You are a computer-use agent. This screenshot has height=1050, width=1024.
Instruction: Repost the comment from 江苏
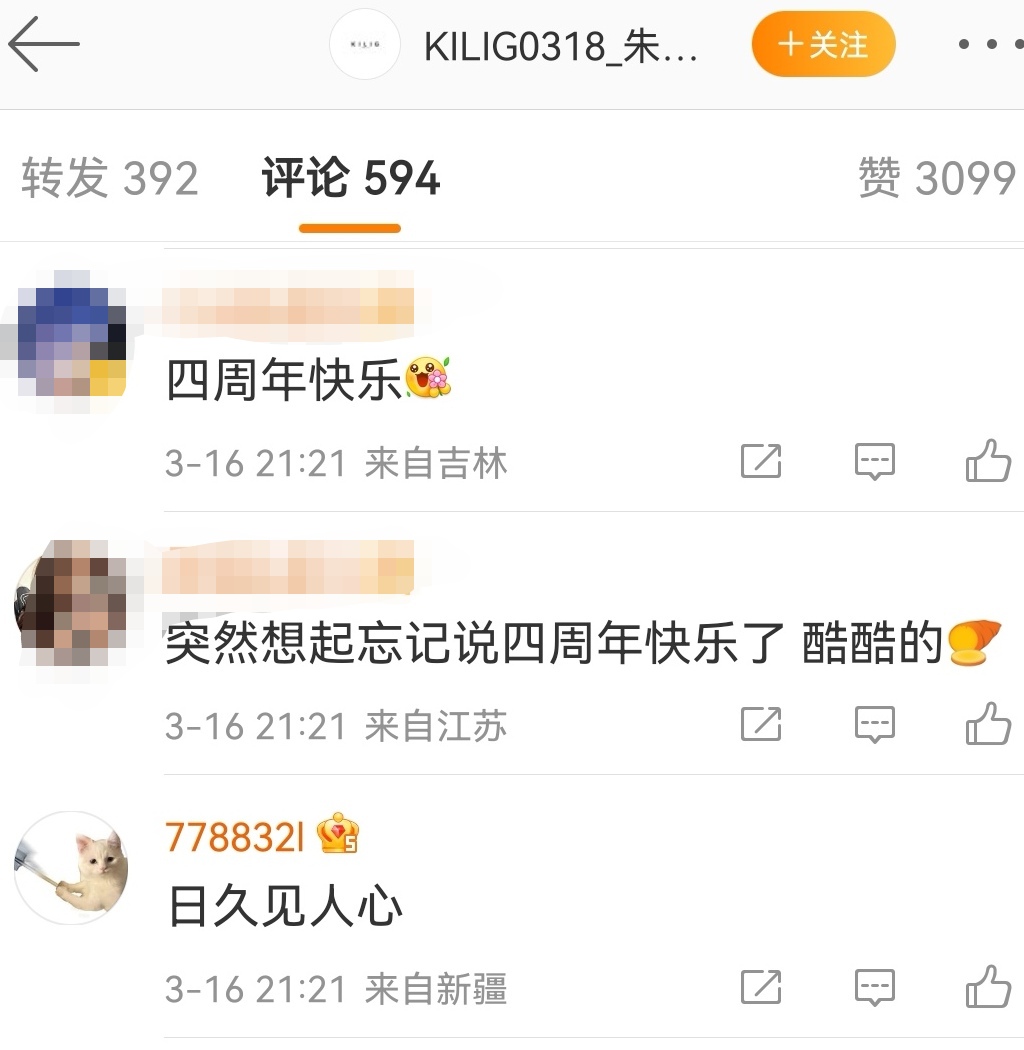click(761, 724)
